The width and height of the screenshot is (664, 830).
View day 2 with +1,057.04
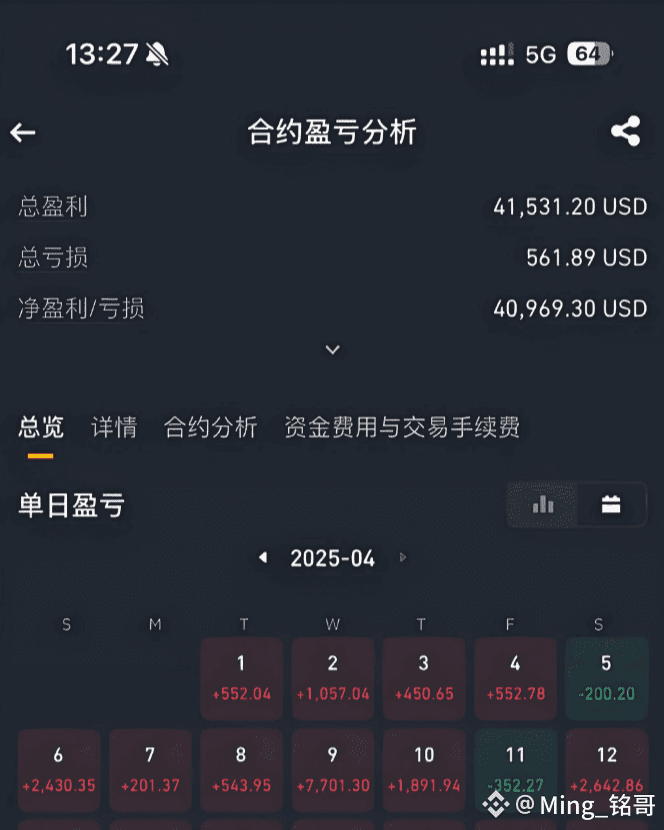click(x=333, y=677)
